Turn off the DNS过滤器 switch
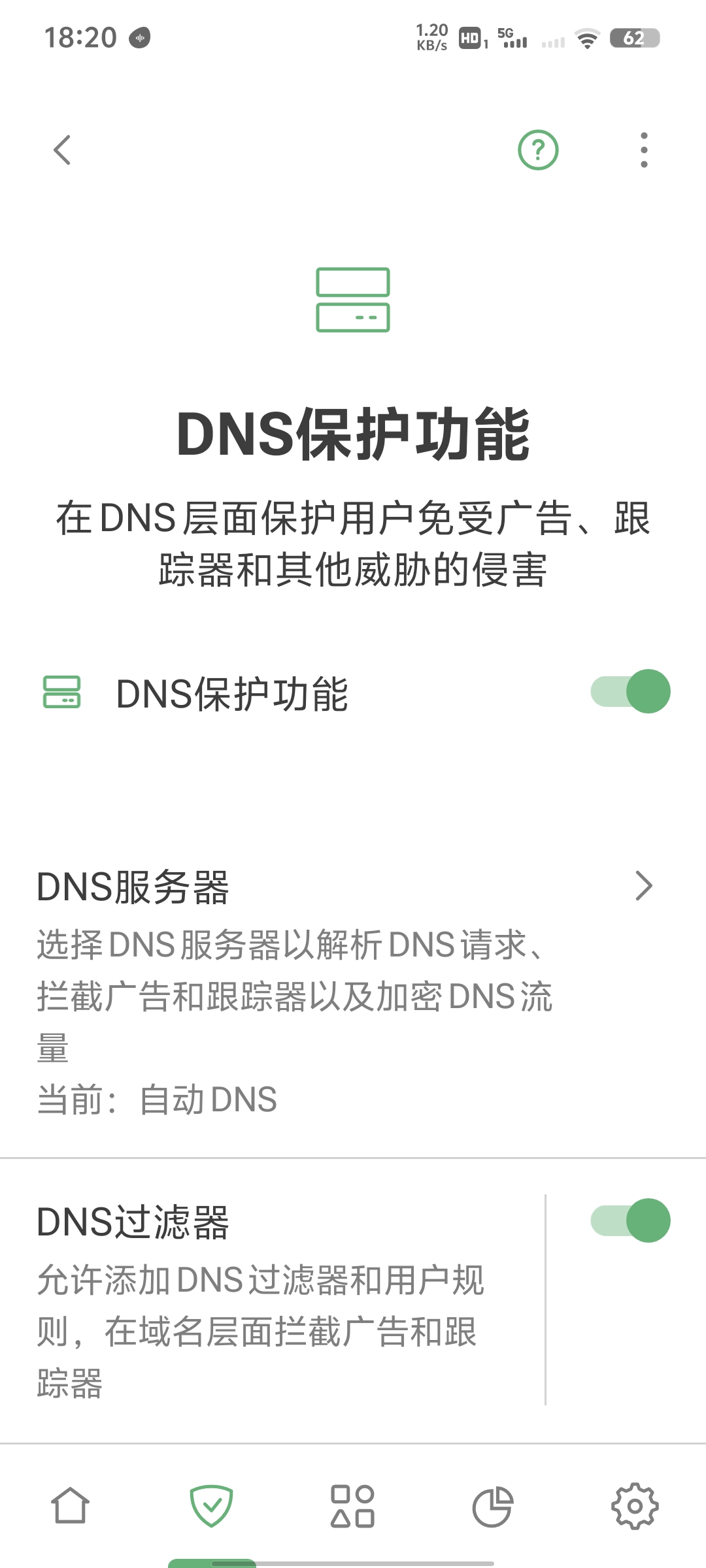706x1568 pixels. tap(630, 1220)
